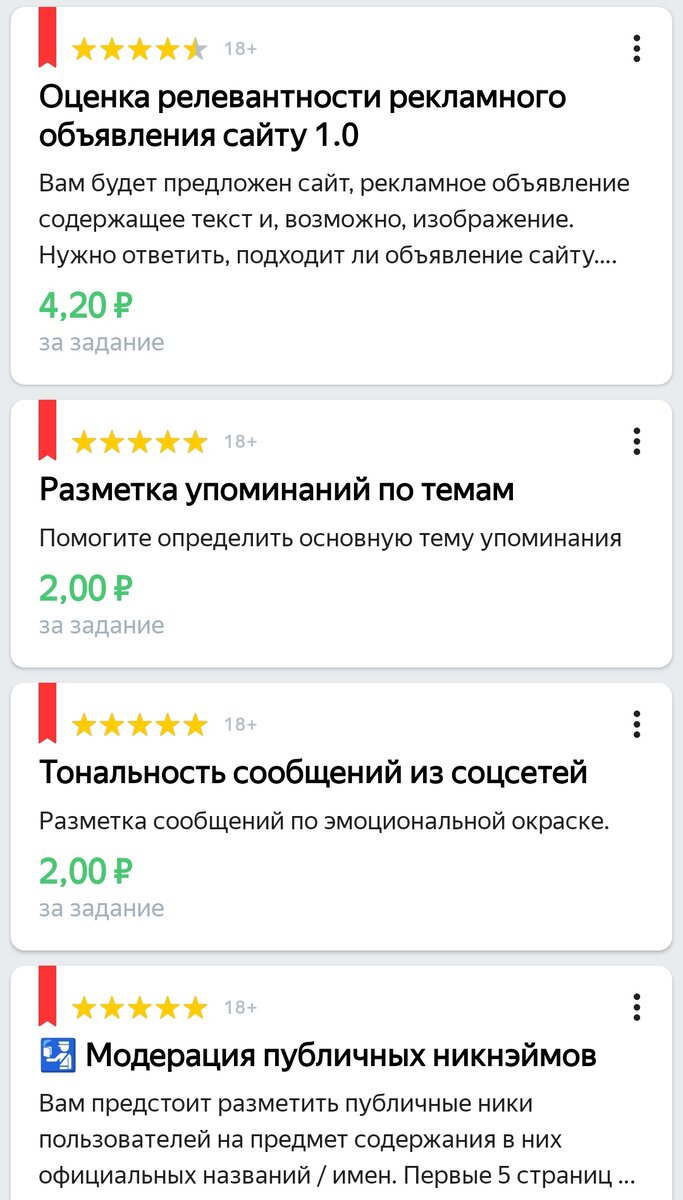Open overflow menu for Разметка упоминаний card
683x1200 pixels.
tap(637, 441)
